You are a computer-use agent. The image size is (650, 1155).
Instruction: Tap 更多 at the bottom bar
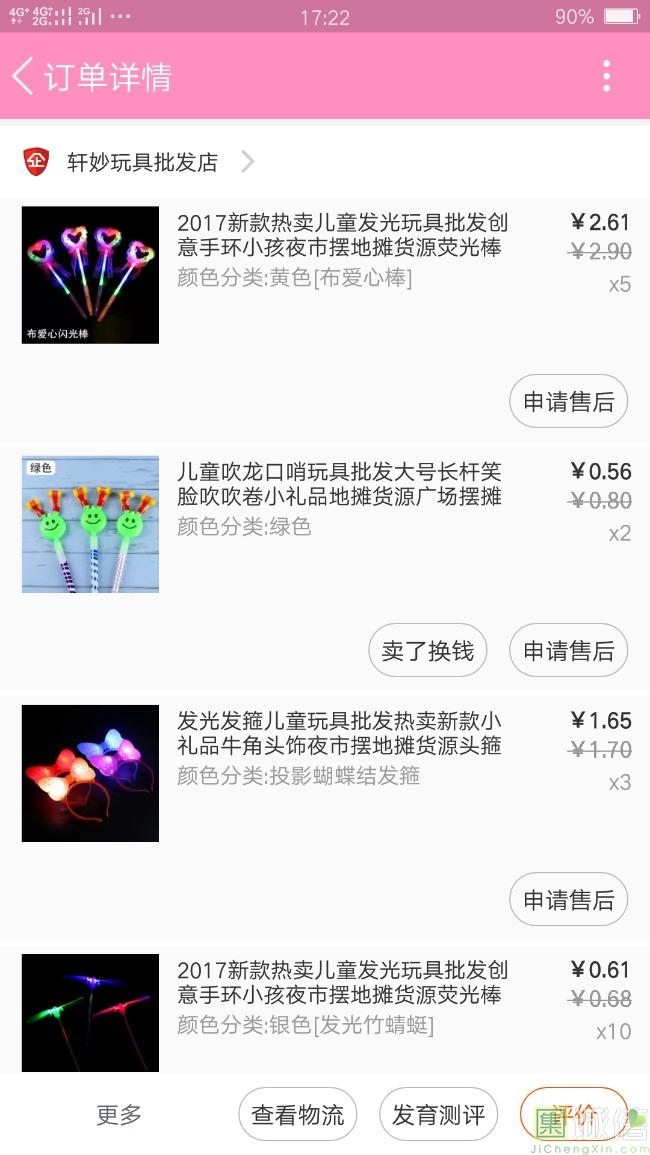[119, 1115]
